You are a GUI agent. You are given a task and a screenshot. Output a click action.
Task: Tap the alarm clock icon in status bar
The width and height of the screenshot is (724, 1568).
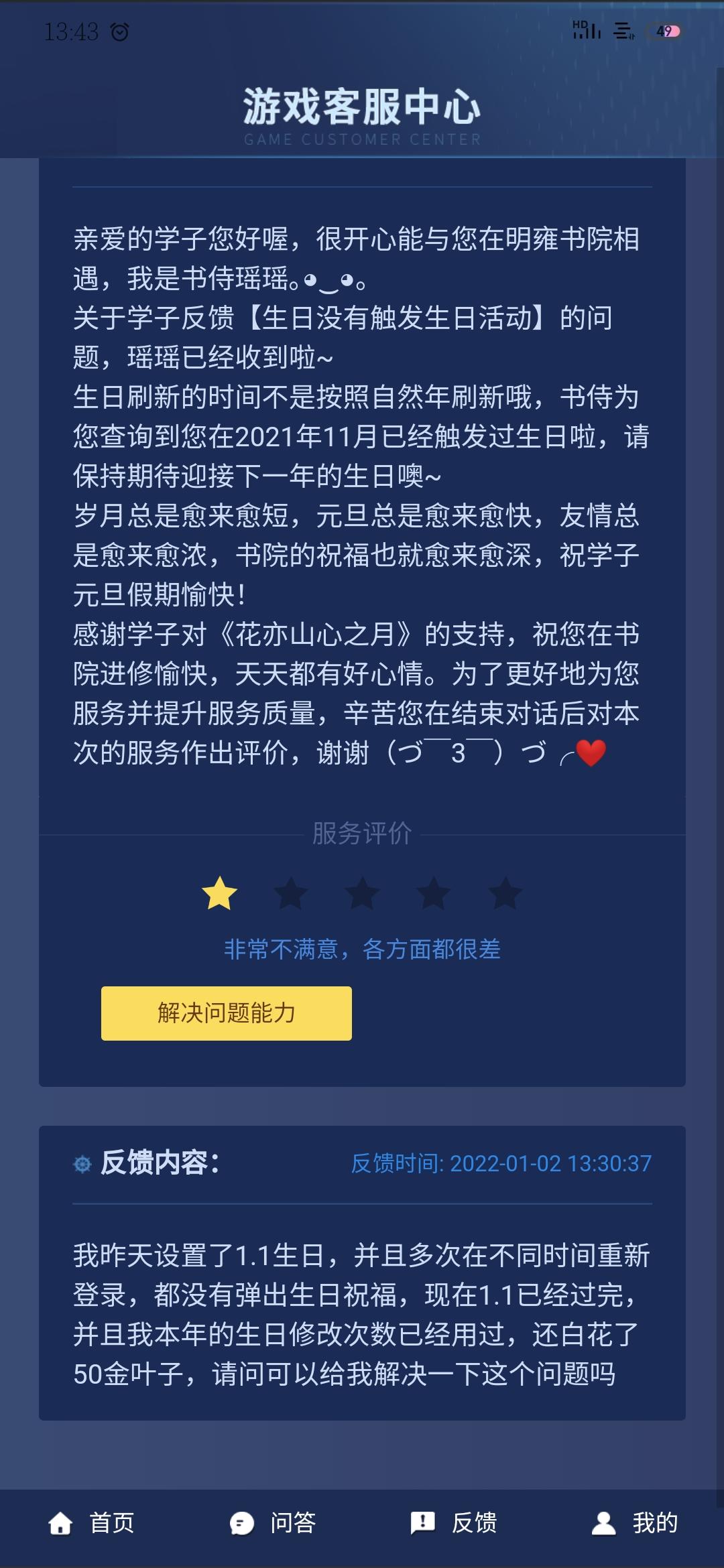(118, 29)
